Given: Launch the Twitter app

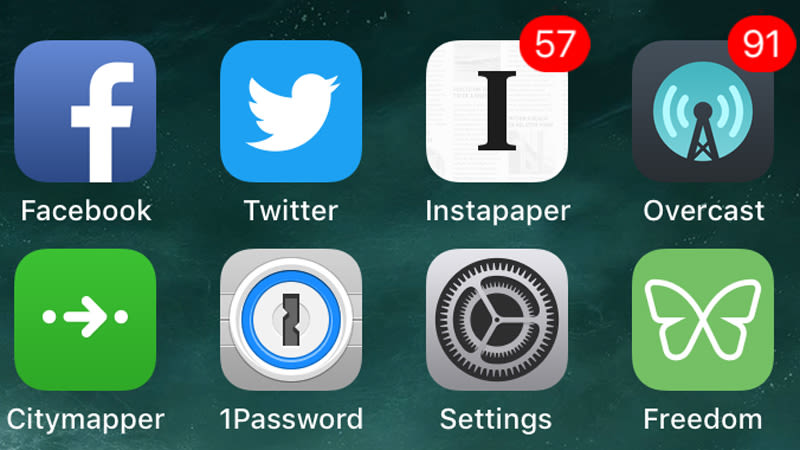Looking at the screenshot, I should pyautogui.click(x=291, y=111).
